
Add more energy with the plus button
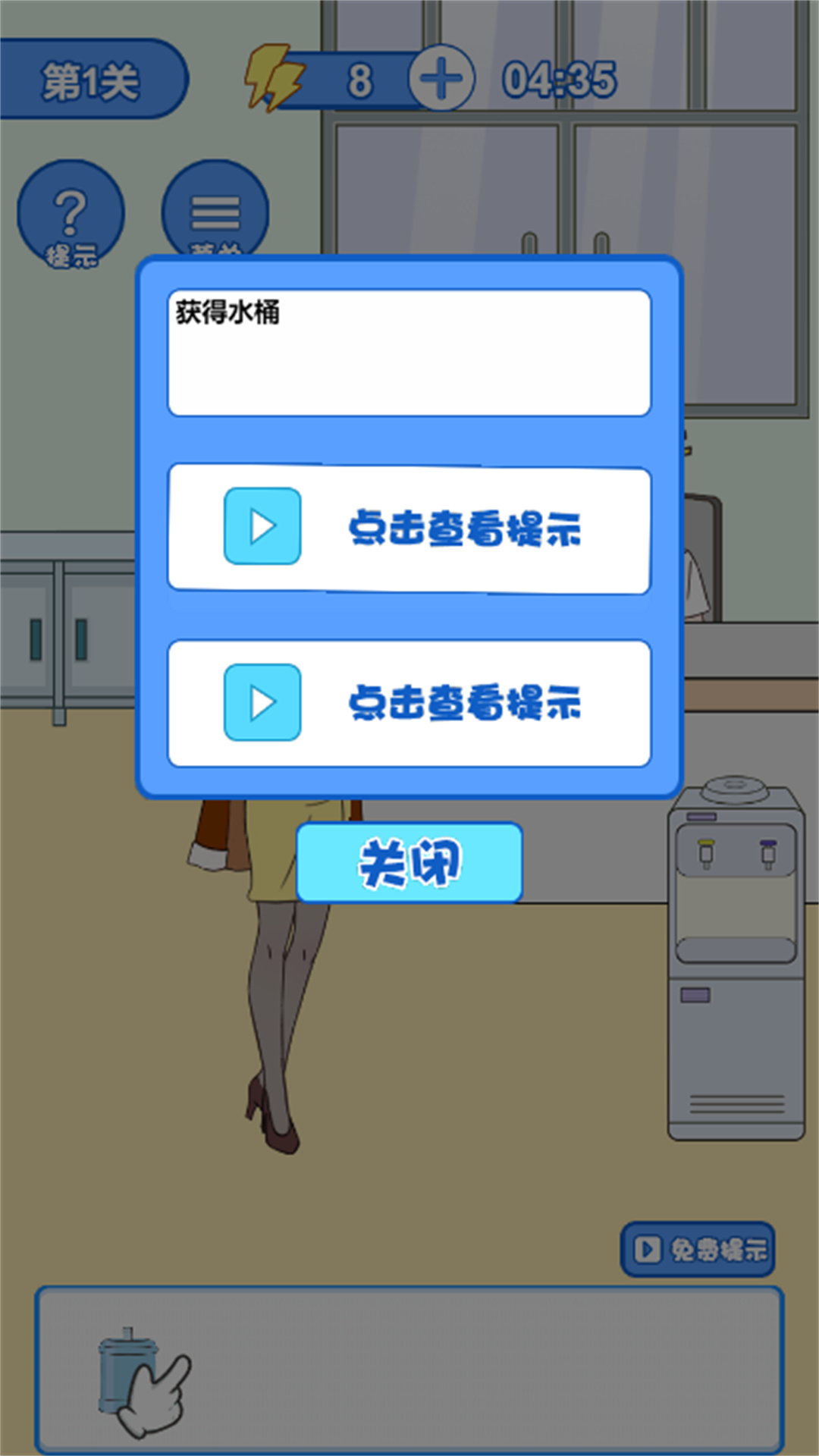[x=441, y=78]
